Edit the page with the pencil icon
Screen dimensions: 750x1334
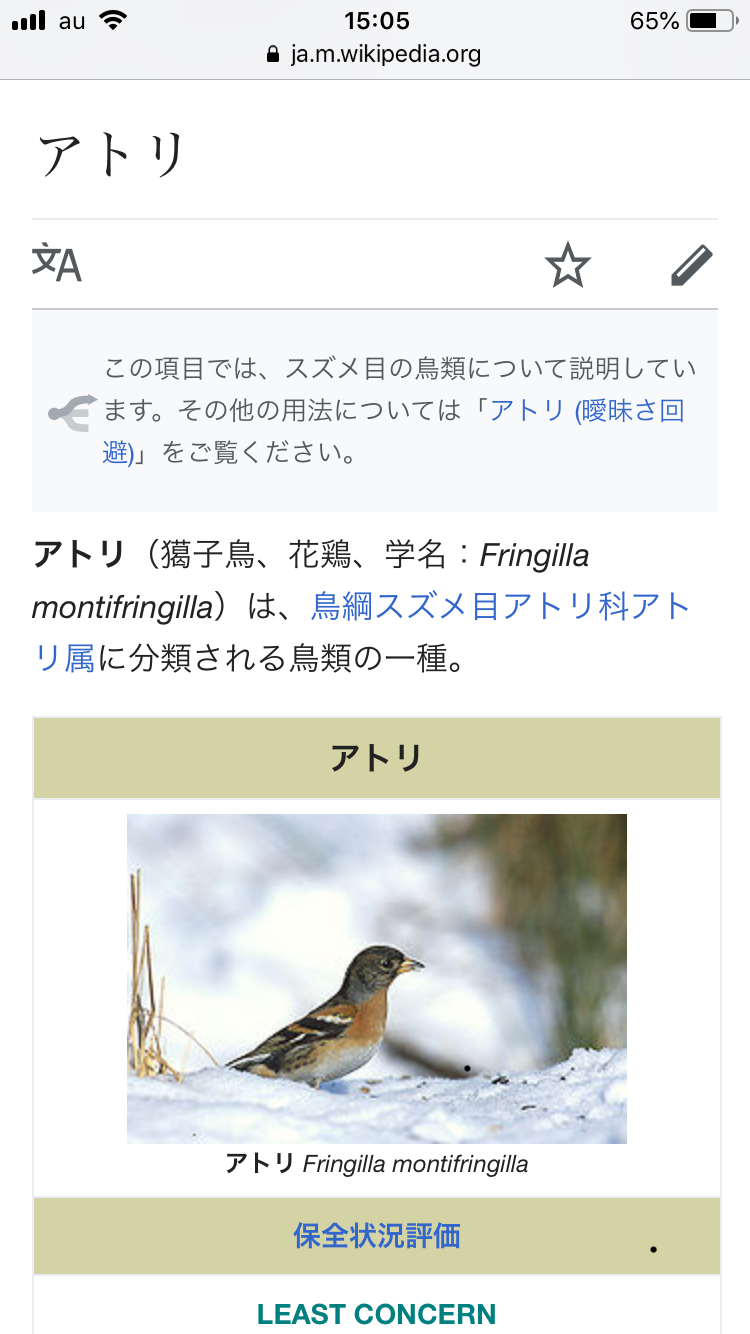[691, 265]
